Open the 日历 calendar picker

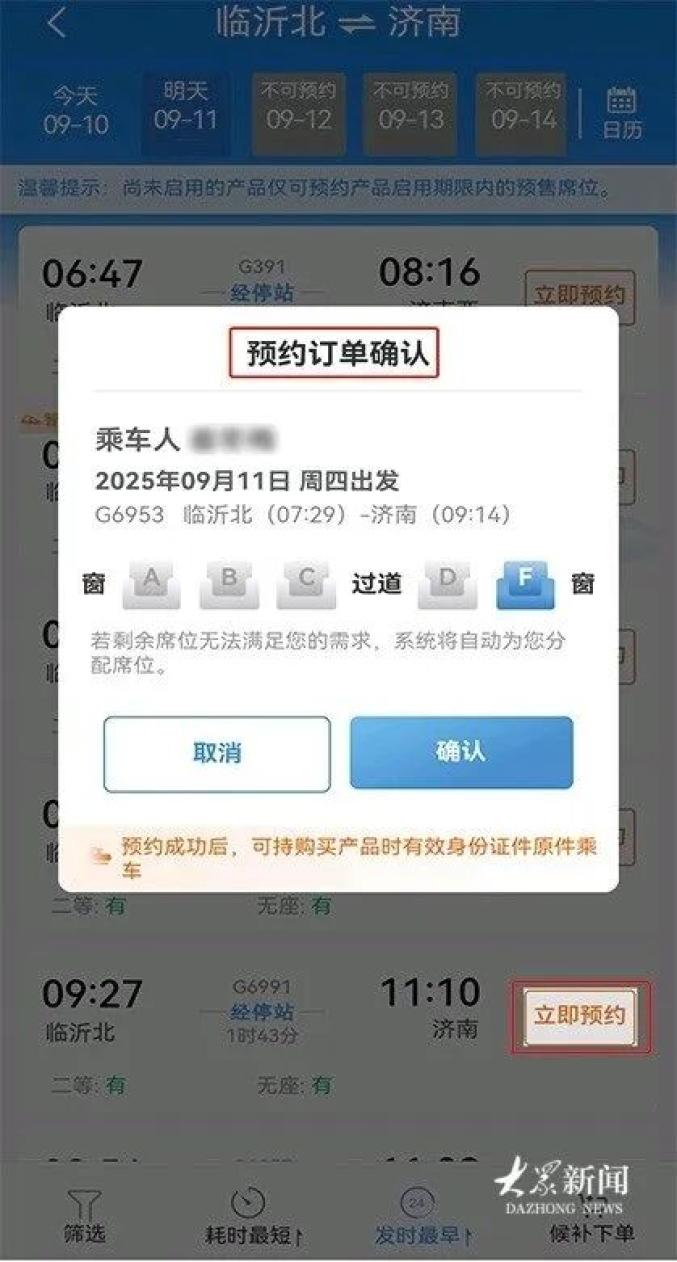(x=623, y=113)
